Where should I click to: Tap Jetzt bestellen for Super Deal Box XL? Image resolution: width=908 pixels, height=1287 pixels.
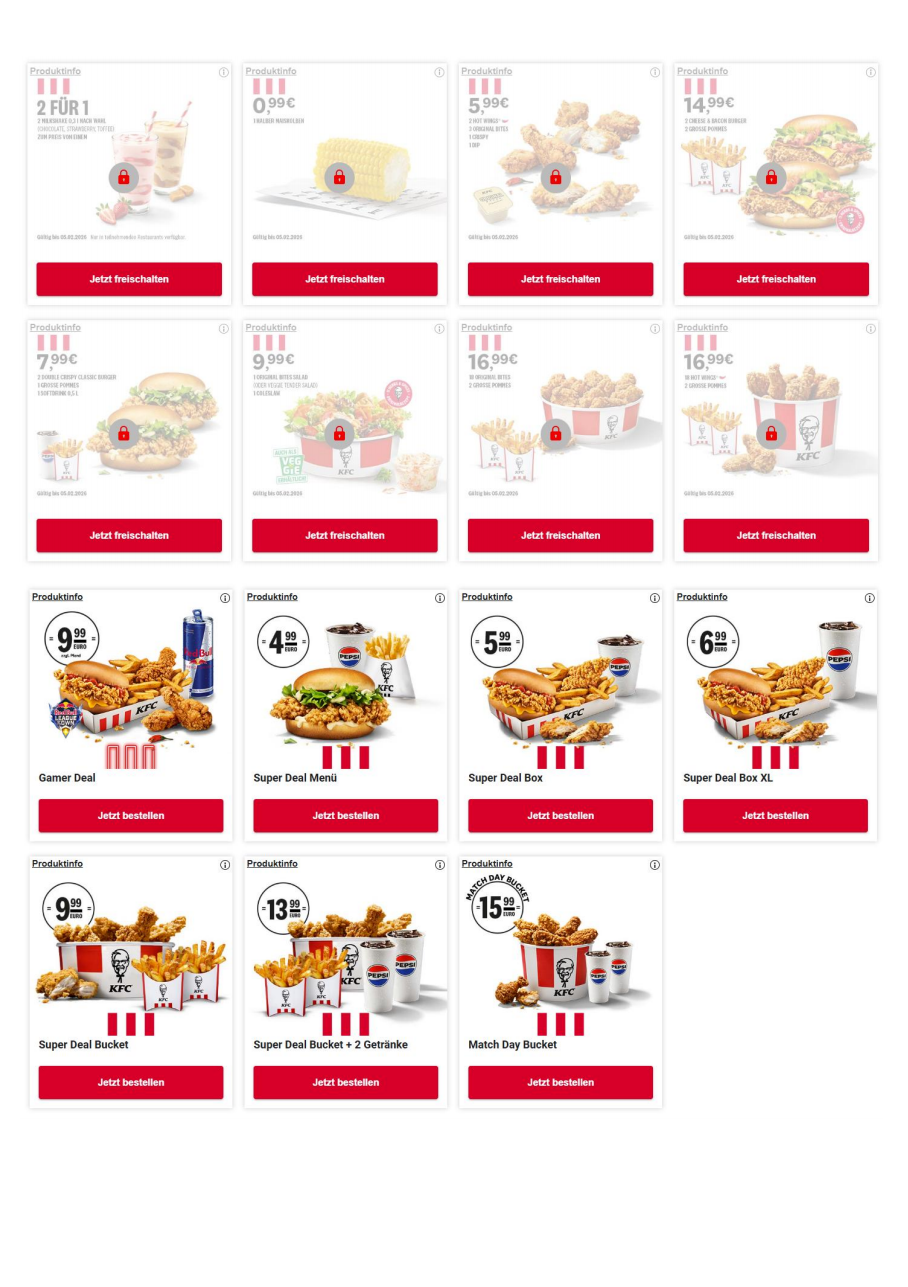pos(775,815)
